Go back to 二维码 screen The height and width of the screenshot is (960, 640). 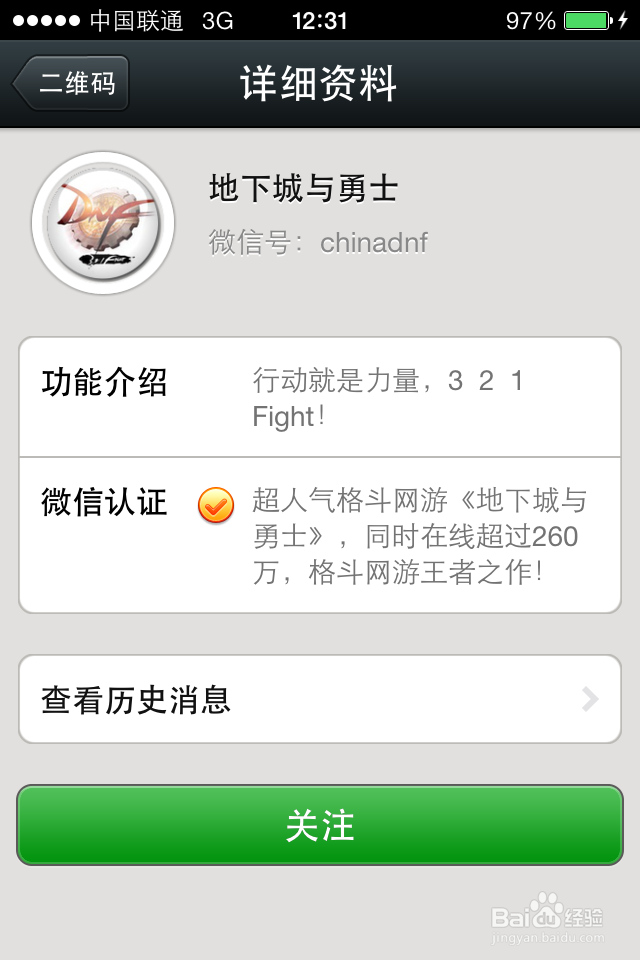click(72, 83)
